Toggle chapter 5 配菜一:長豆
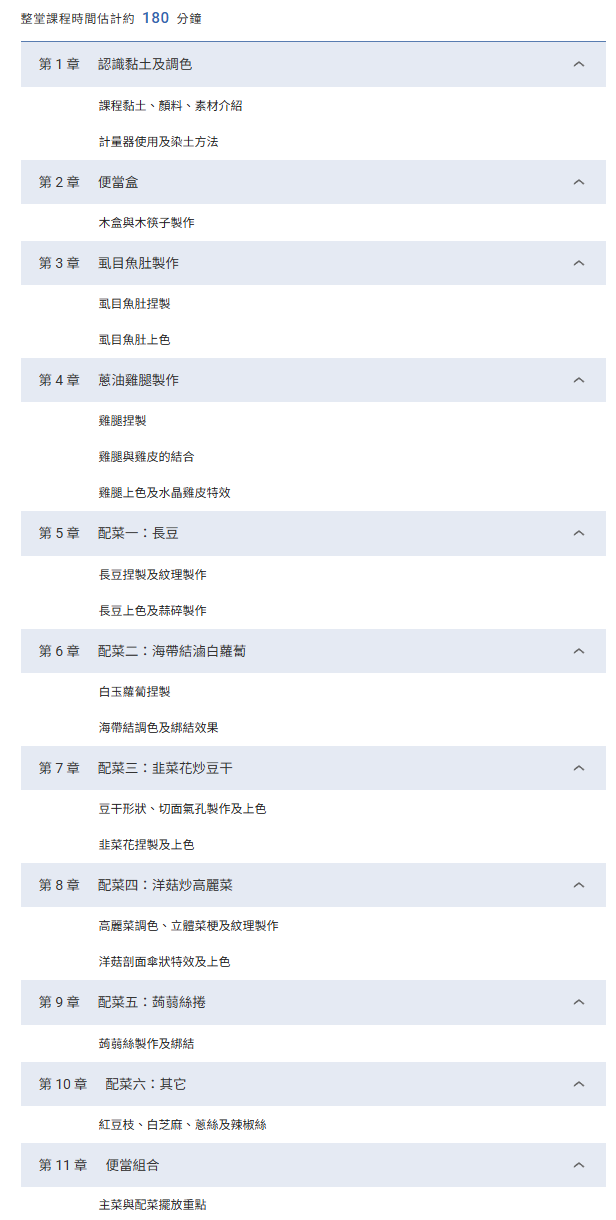Viewport: 616px width, 1220px height. click(x=578, y=533)
